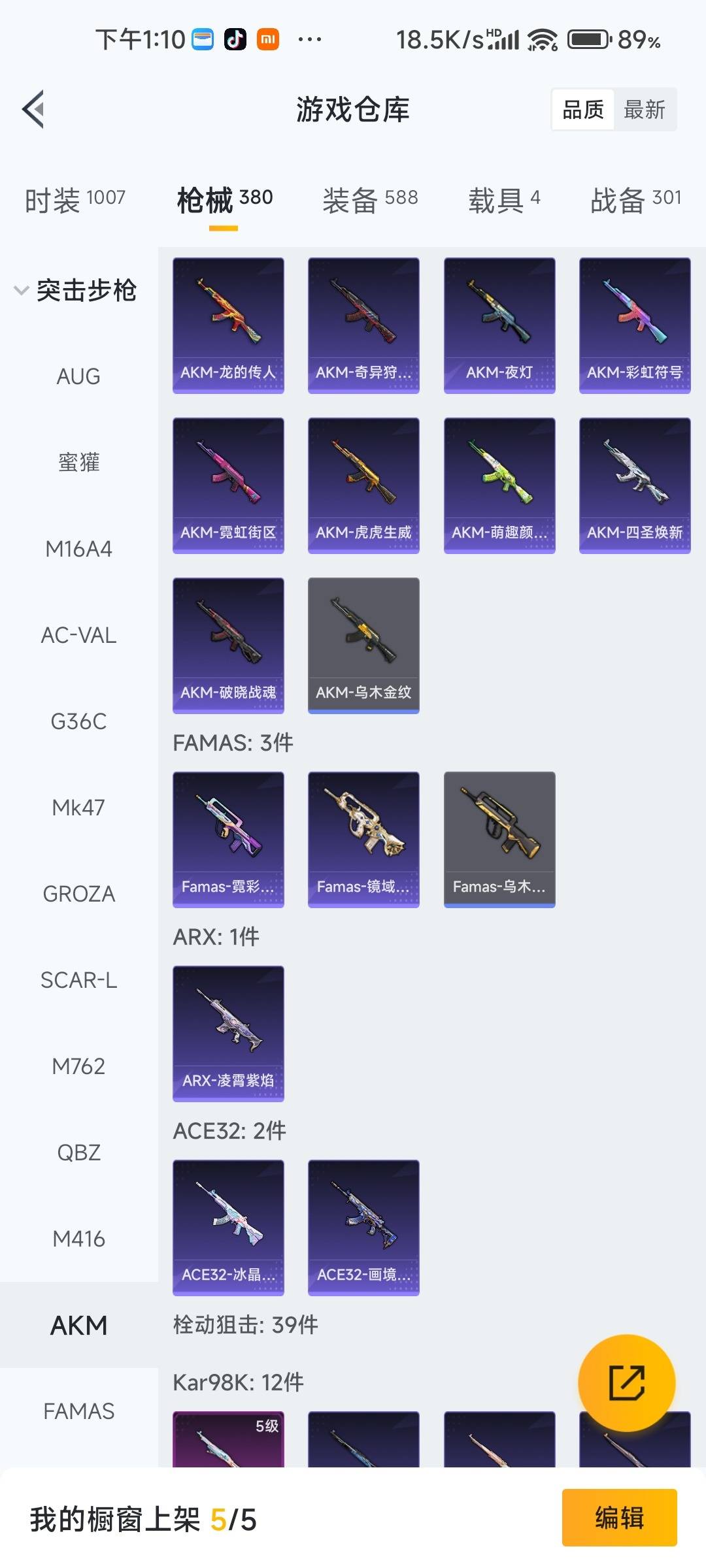Go back from 游戏仓库

pos(34,109)
